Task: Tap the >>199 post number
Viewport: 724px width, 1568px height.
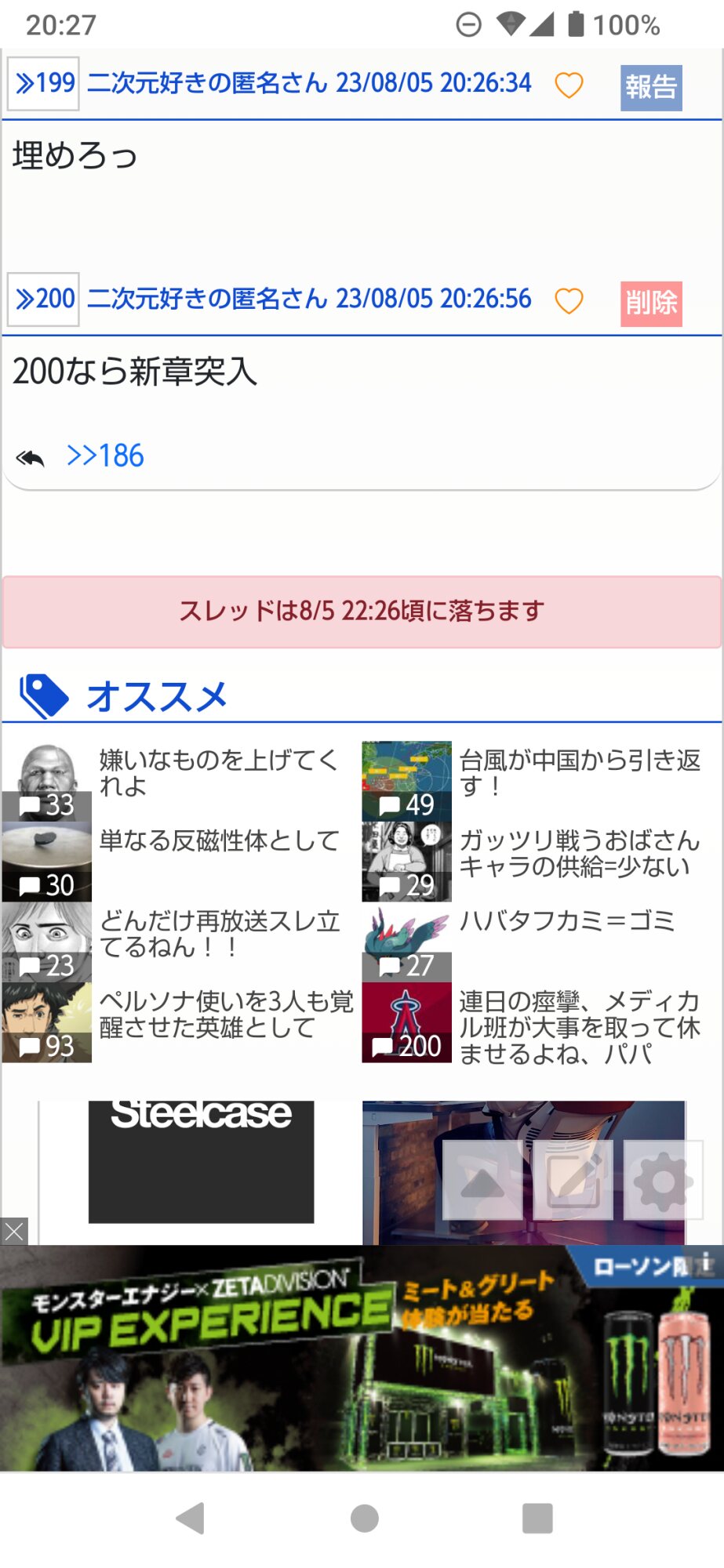Action: click(x=43, y=83)
